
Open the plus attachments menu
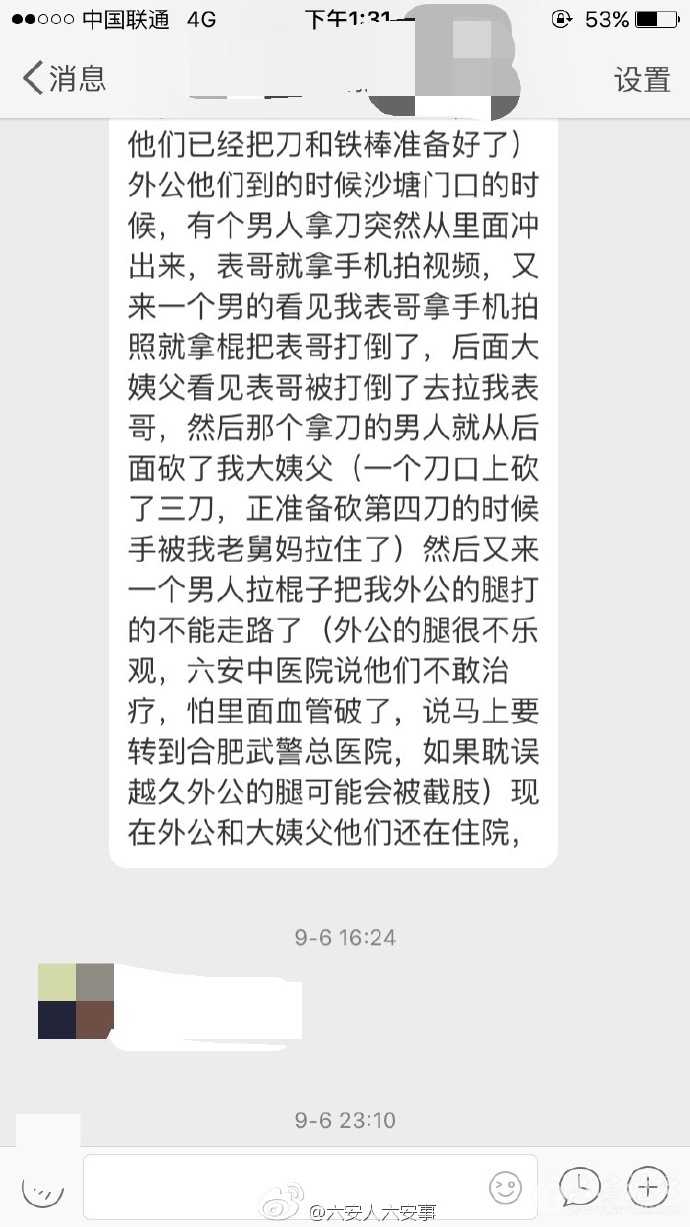647,1187
